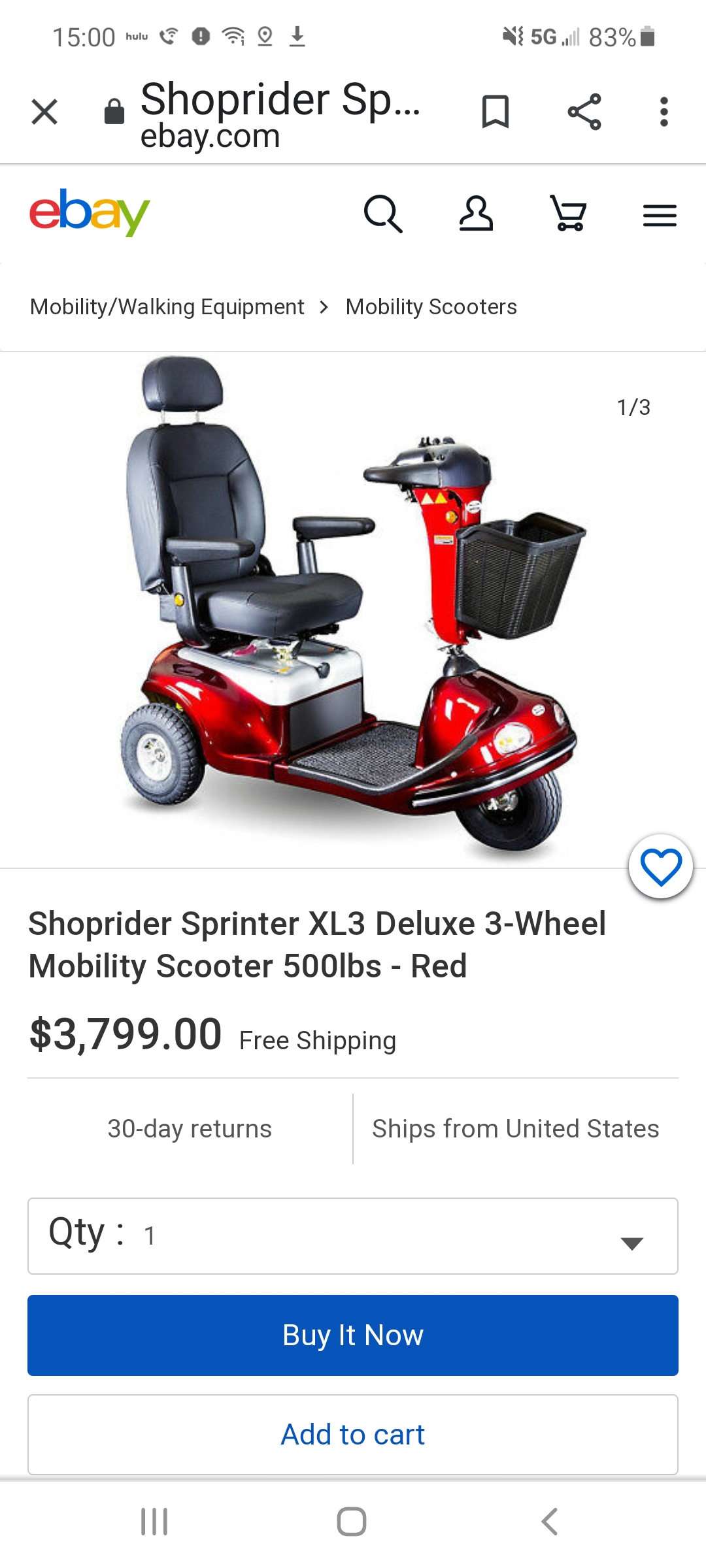Tap Buy It Now
The image size is (706, 1568).
(x=353, y=1335)
